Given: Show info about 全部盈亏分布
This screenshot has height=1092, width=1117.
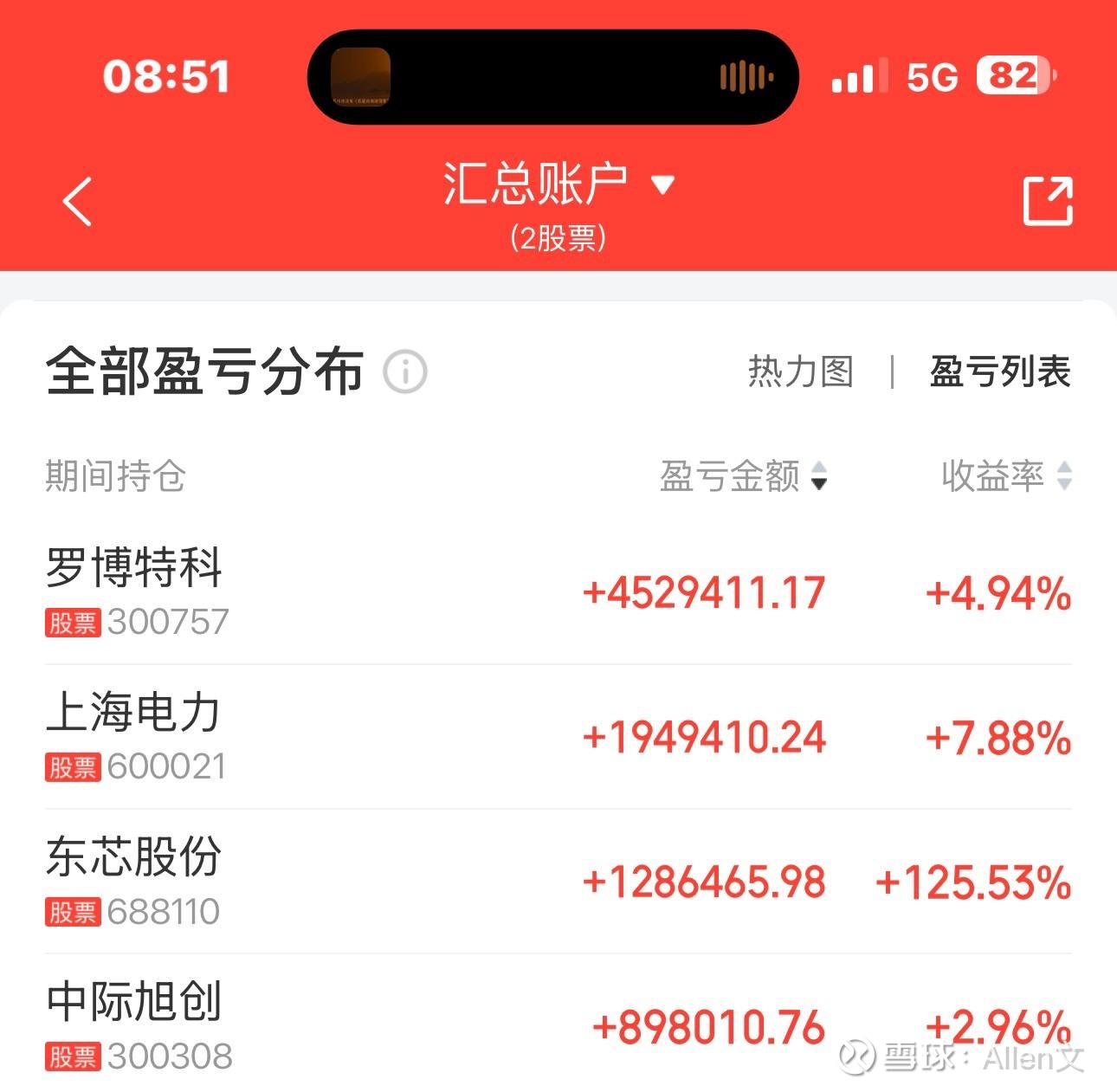Looking at the screenshot, I should point(405,372).
